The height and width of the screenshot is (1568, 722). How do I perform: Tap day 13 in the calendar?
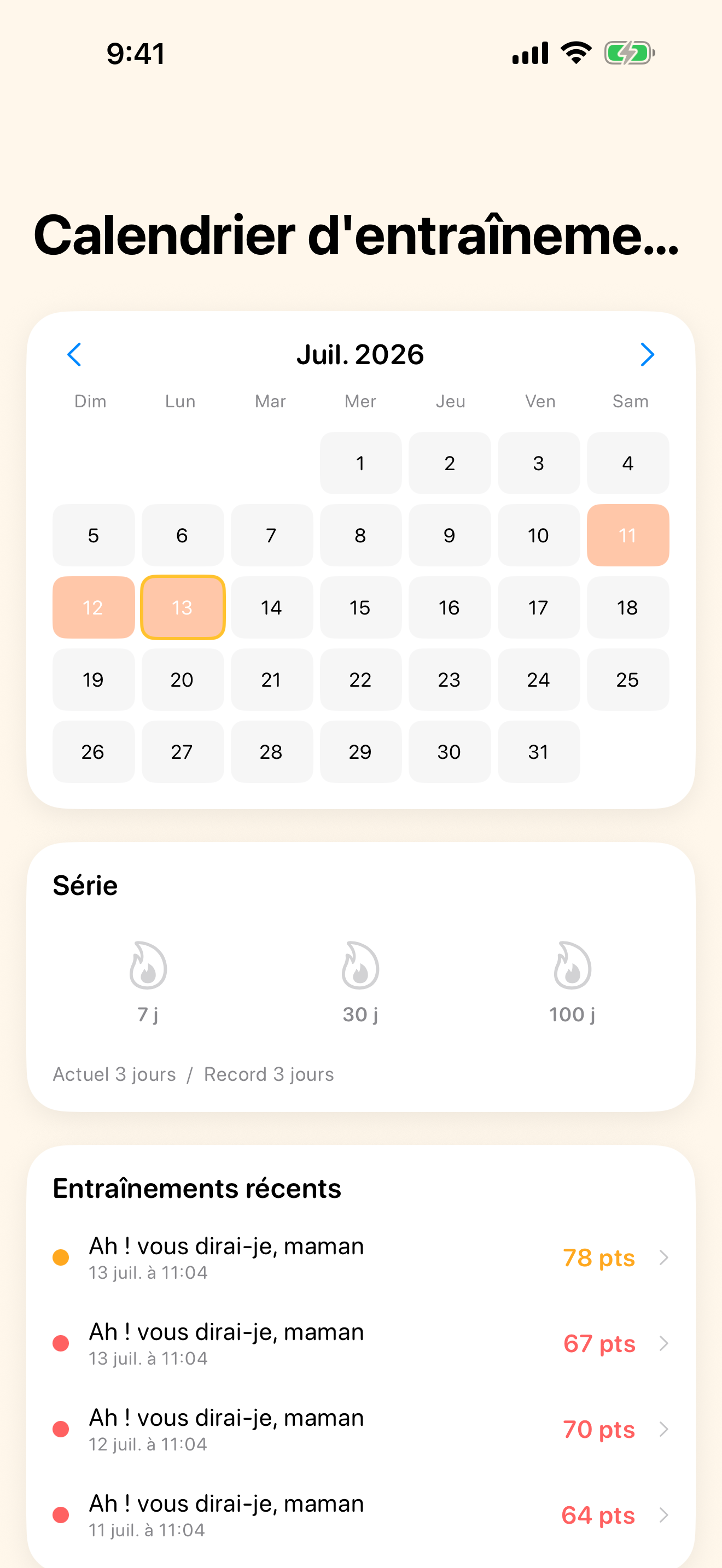(183, 607)
